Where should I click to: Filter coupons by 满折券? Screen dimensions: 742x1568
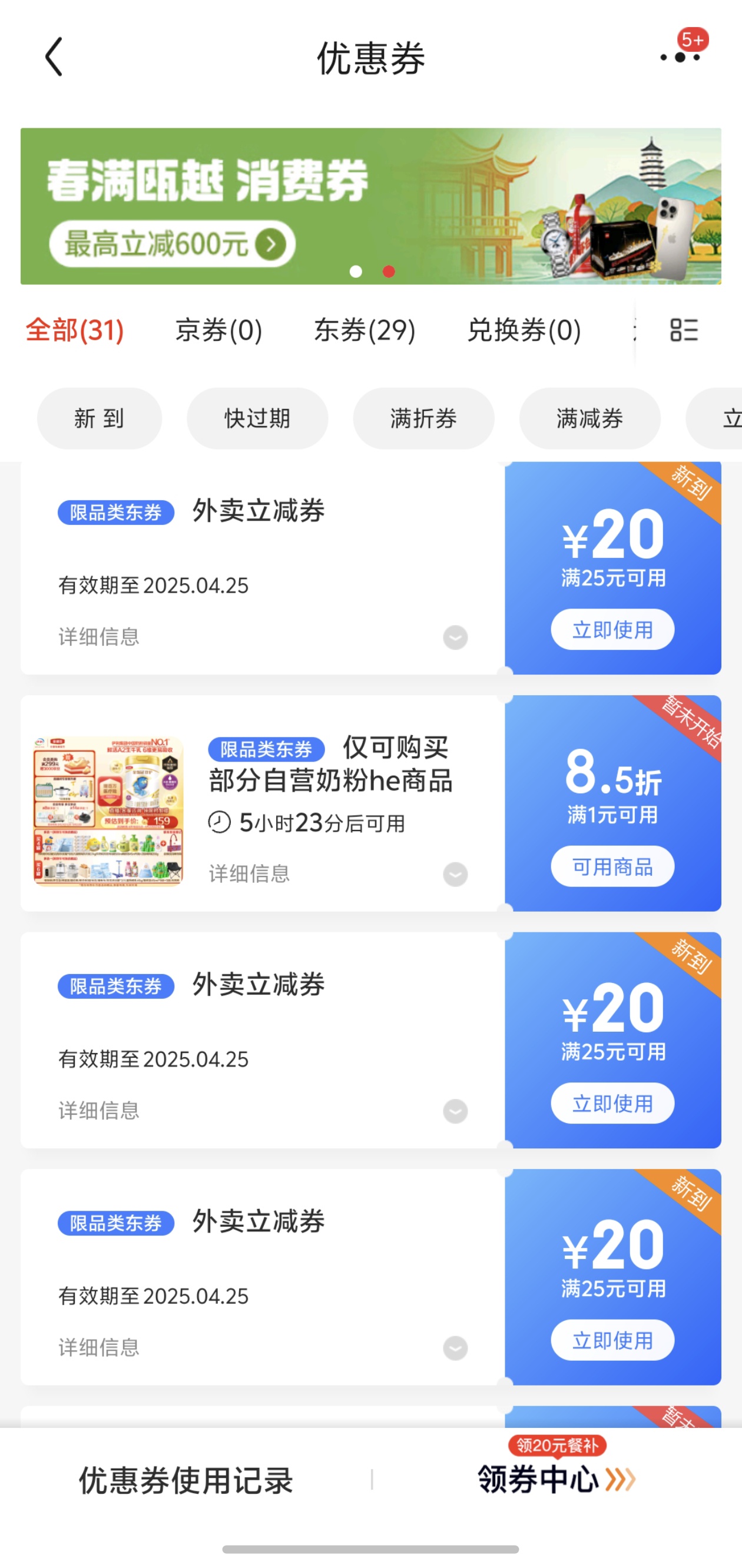[423, 418]
